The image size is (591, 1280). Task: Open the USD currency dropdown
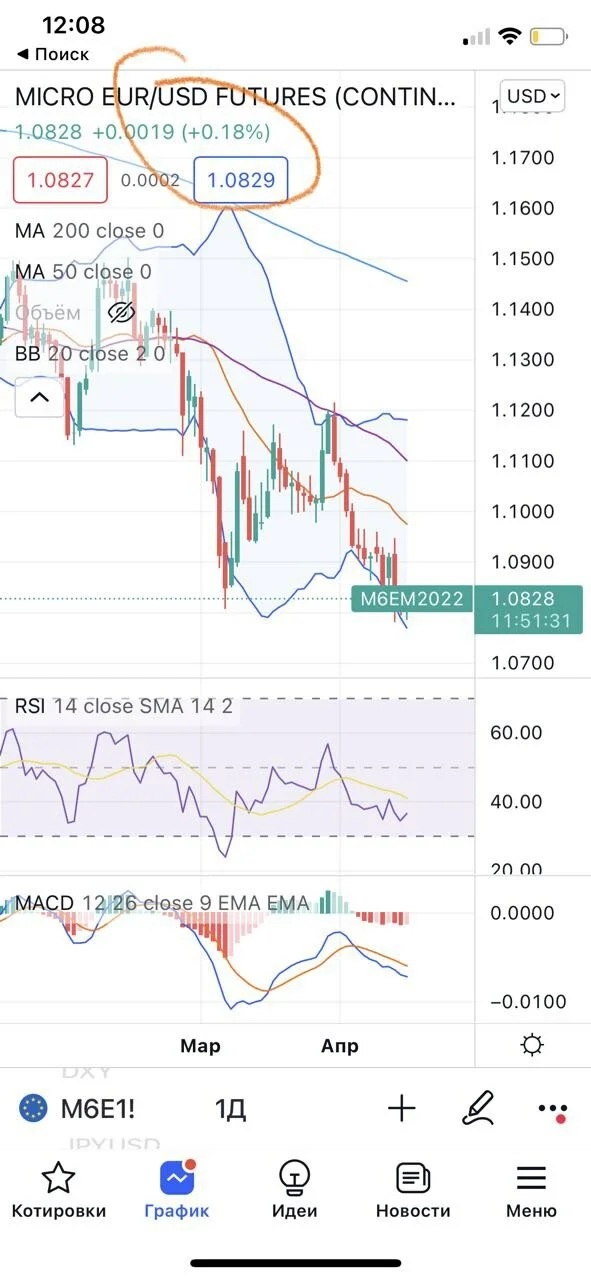tap(534, 96)
